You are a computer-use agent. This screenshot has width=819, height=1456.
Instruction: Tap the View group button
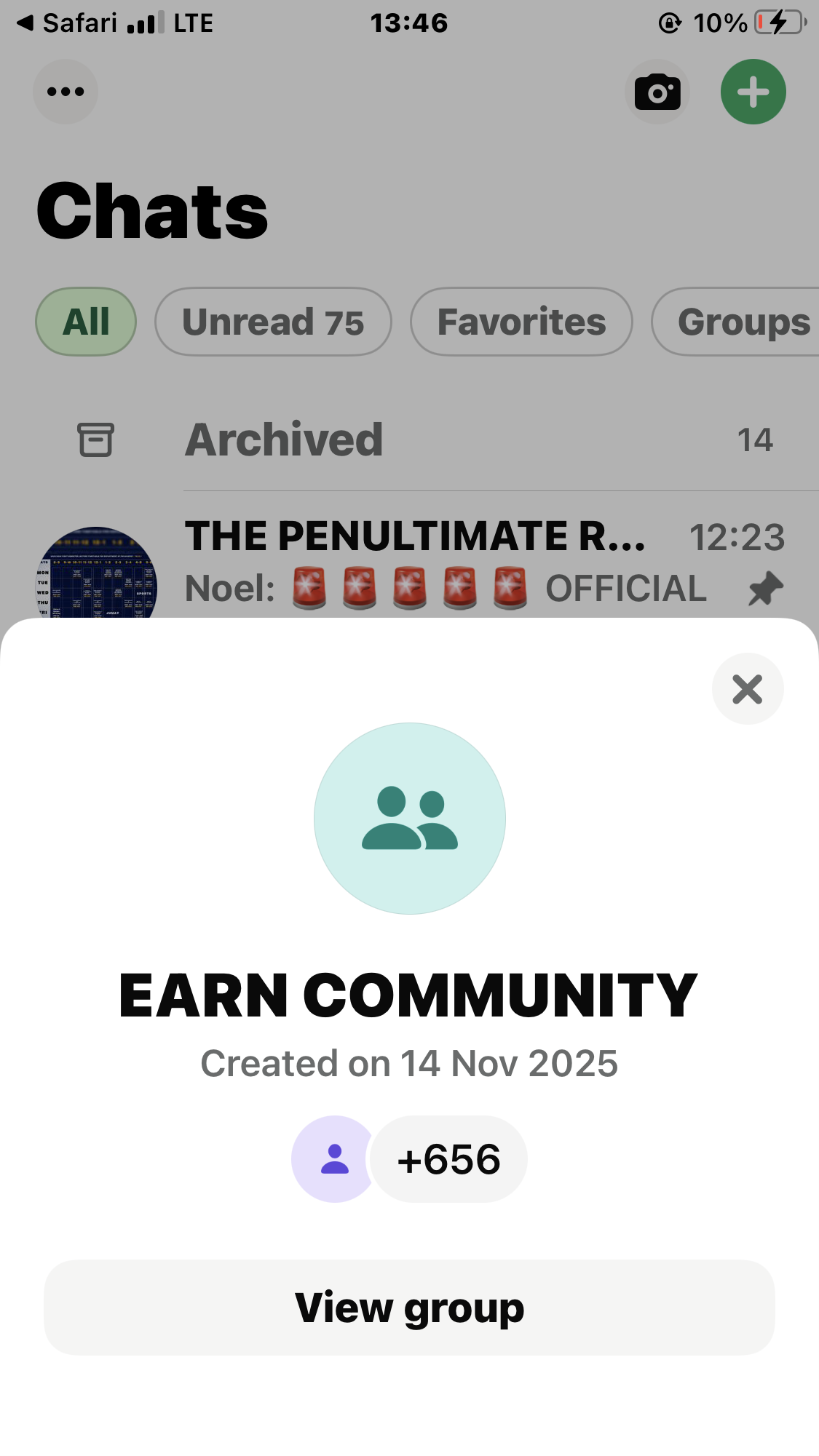click(x=409, y=1307)
